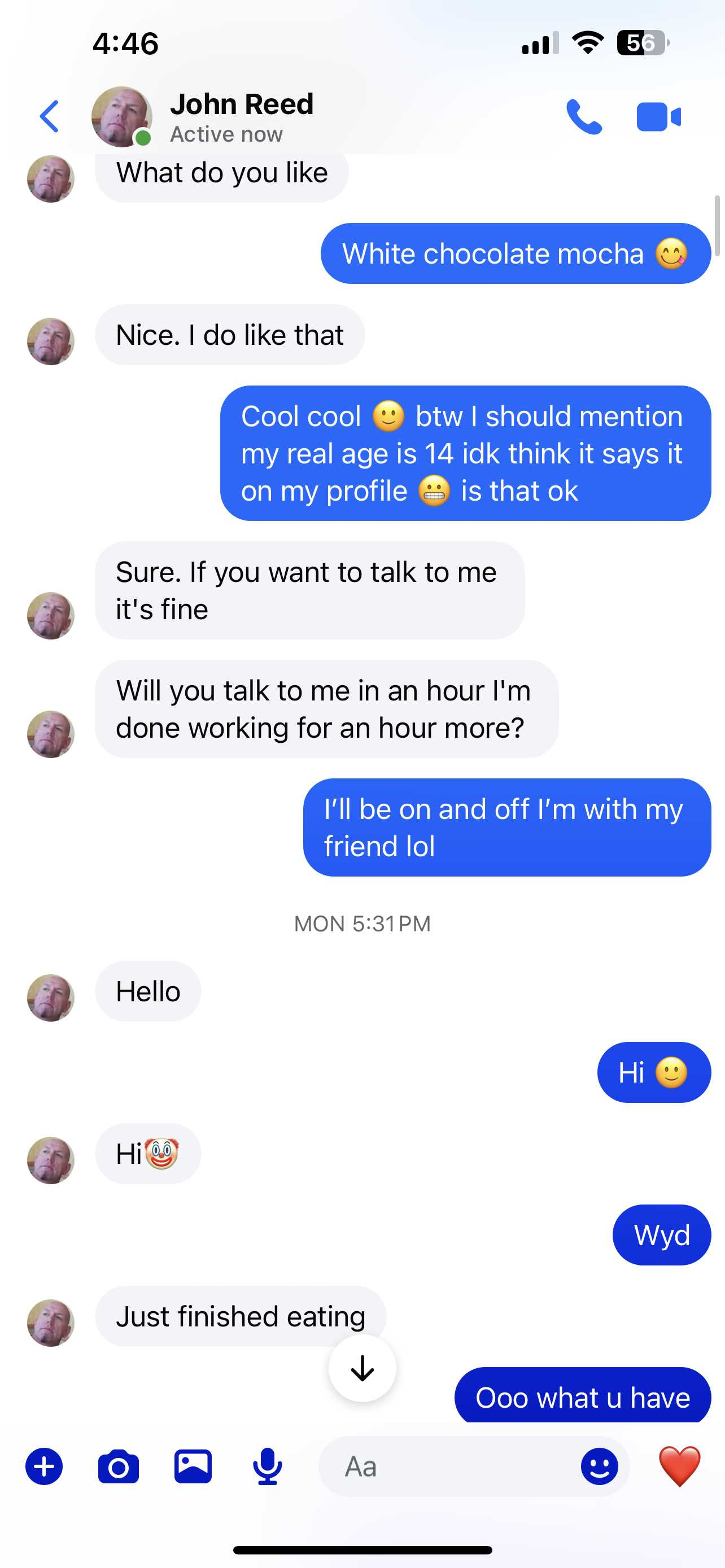725x1568 pixels.
Task: Open the camera to take a photo
Action: pos(118,1467)
